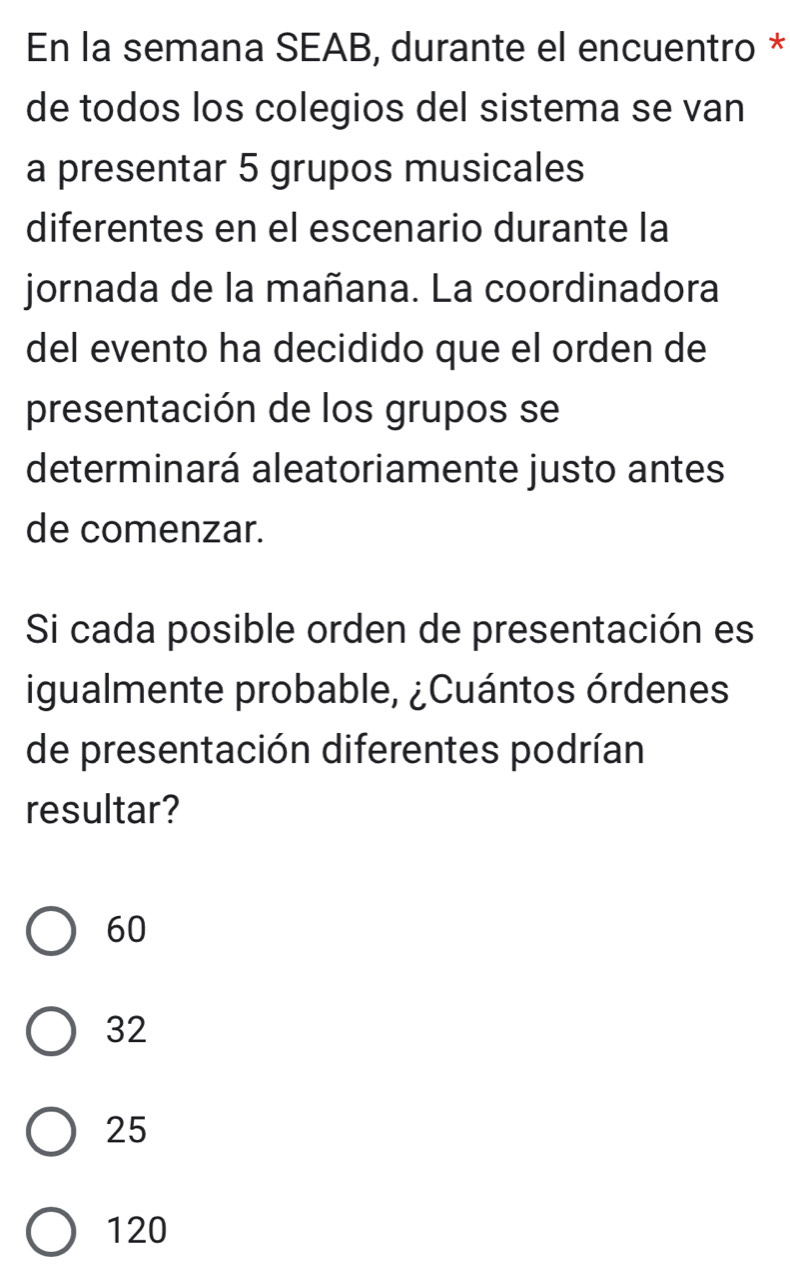Choose the radio button labeled 32
790x1278 pixels.
[x=53, y=1031]
